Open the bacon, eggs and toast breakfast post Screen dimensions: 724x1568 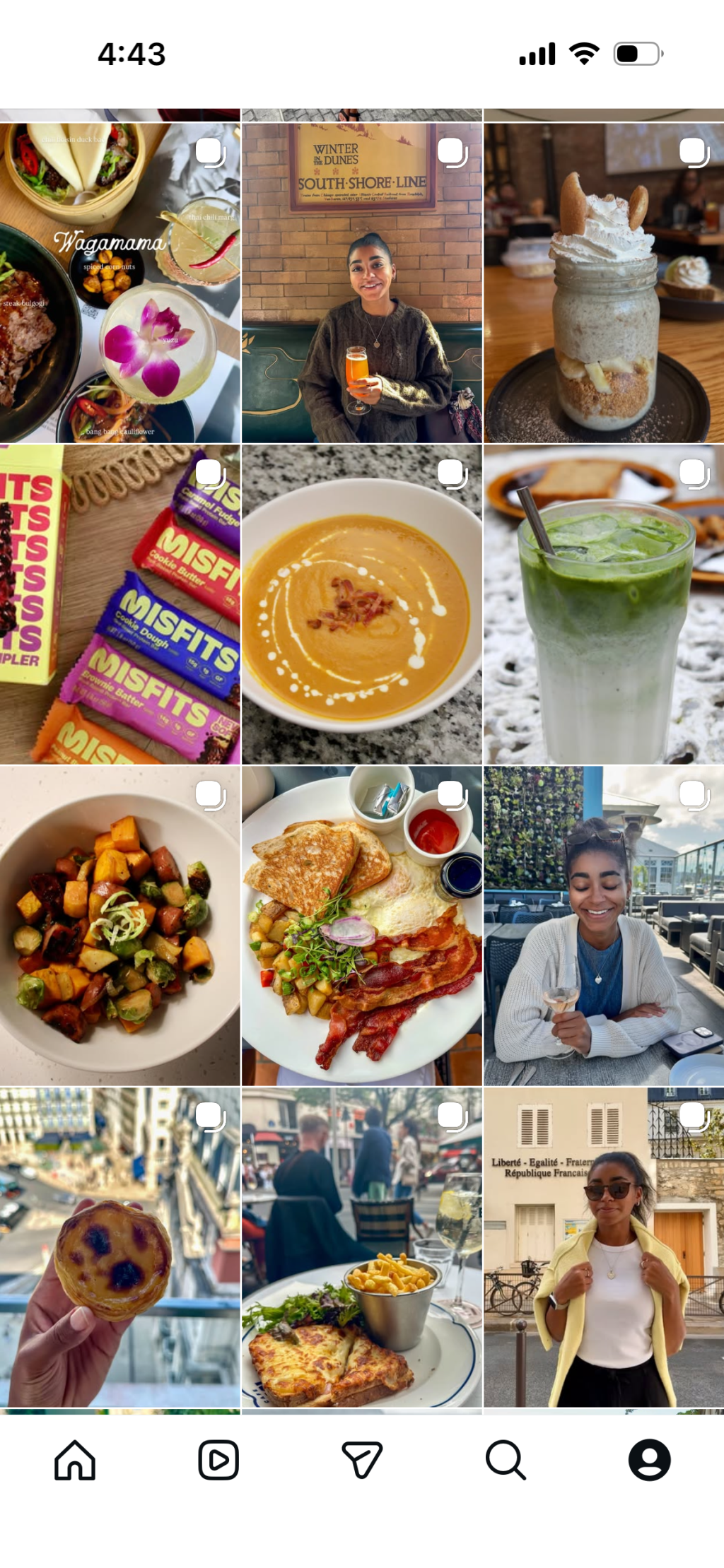[x=362, y=926]
